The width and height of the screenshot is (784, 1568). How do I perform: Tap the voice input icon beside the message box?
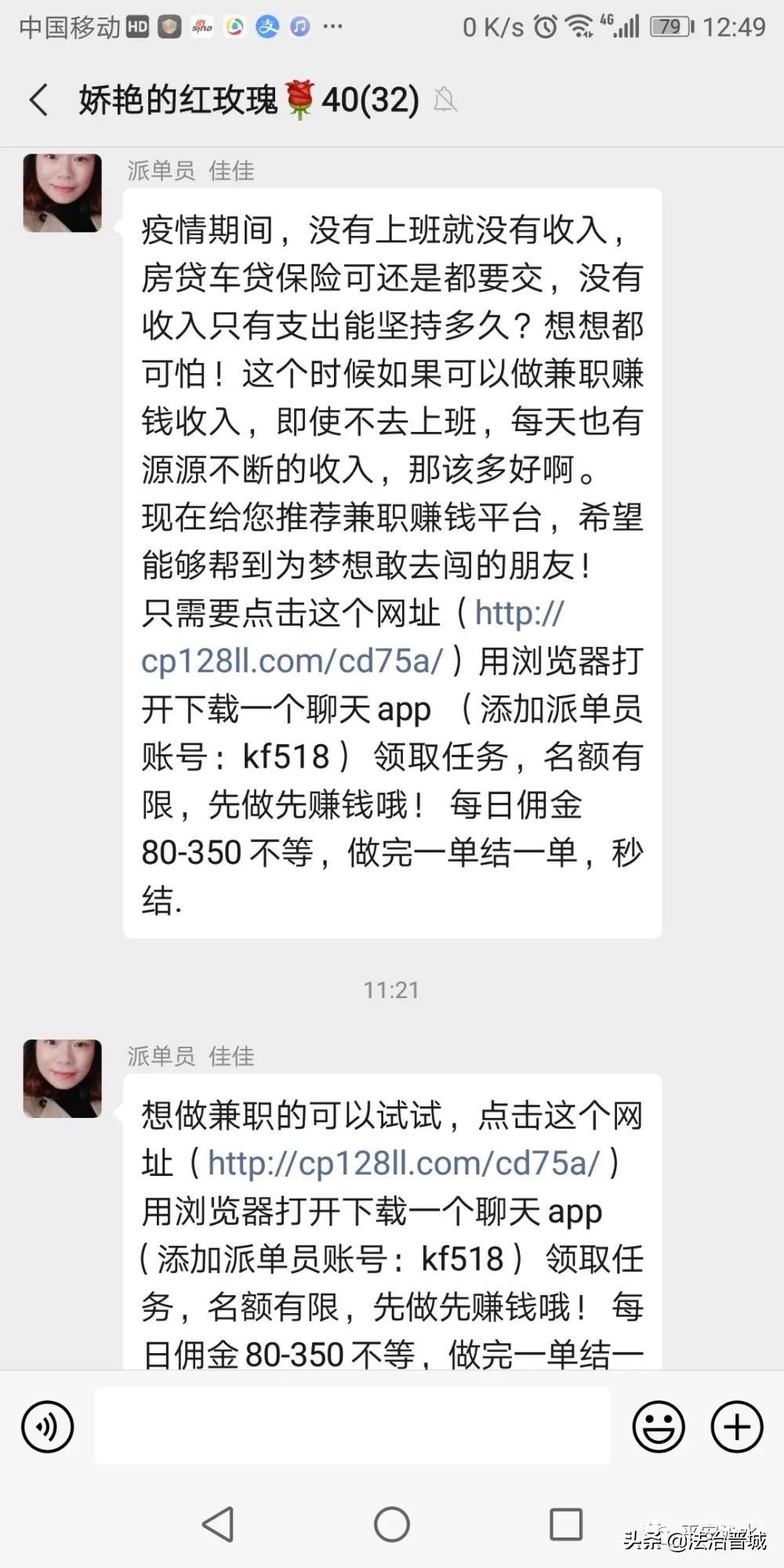point(47,1427)
